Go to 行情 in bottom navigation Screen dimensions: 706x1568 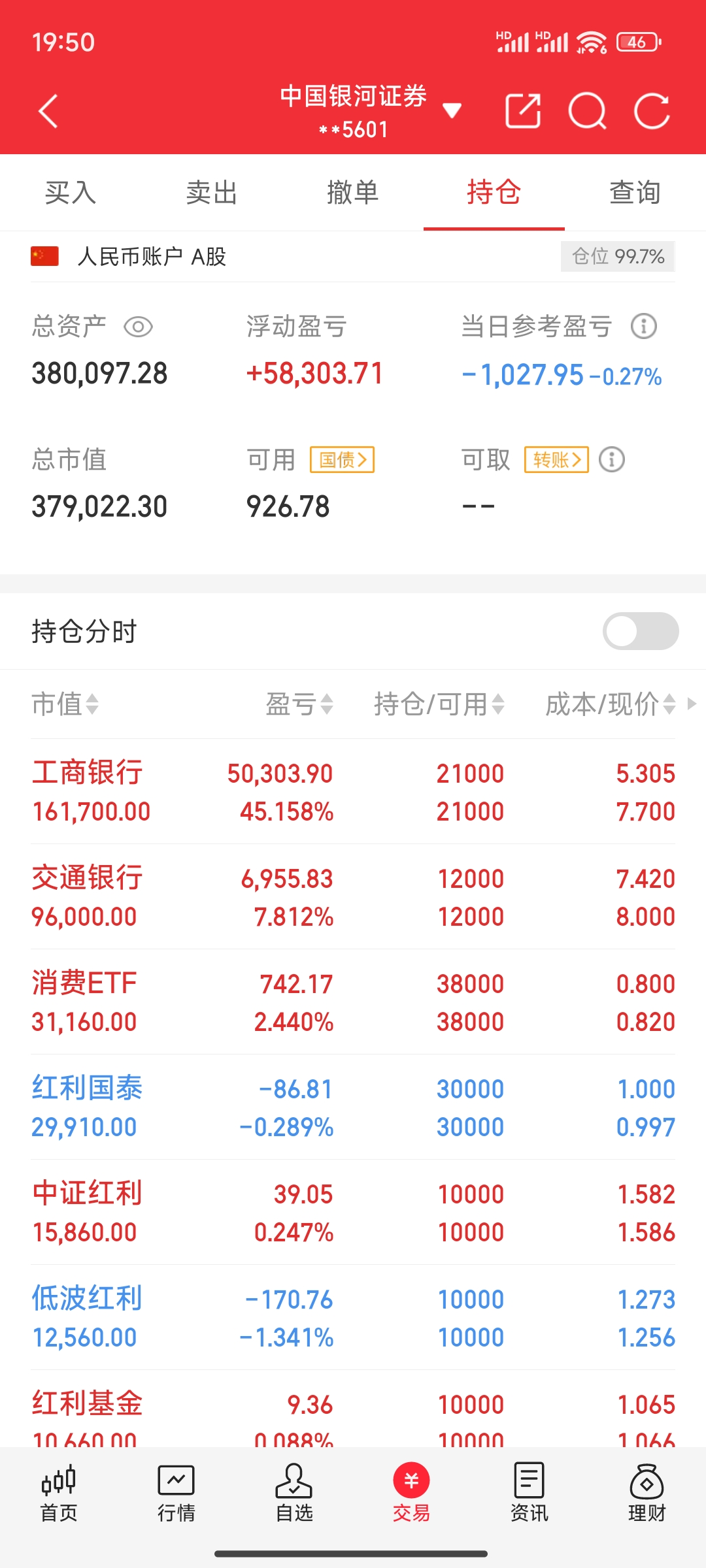click(176, 1494)
